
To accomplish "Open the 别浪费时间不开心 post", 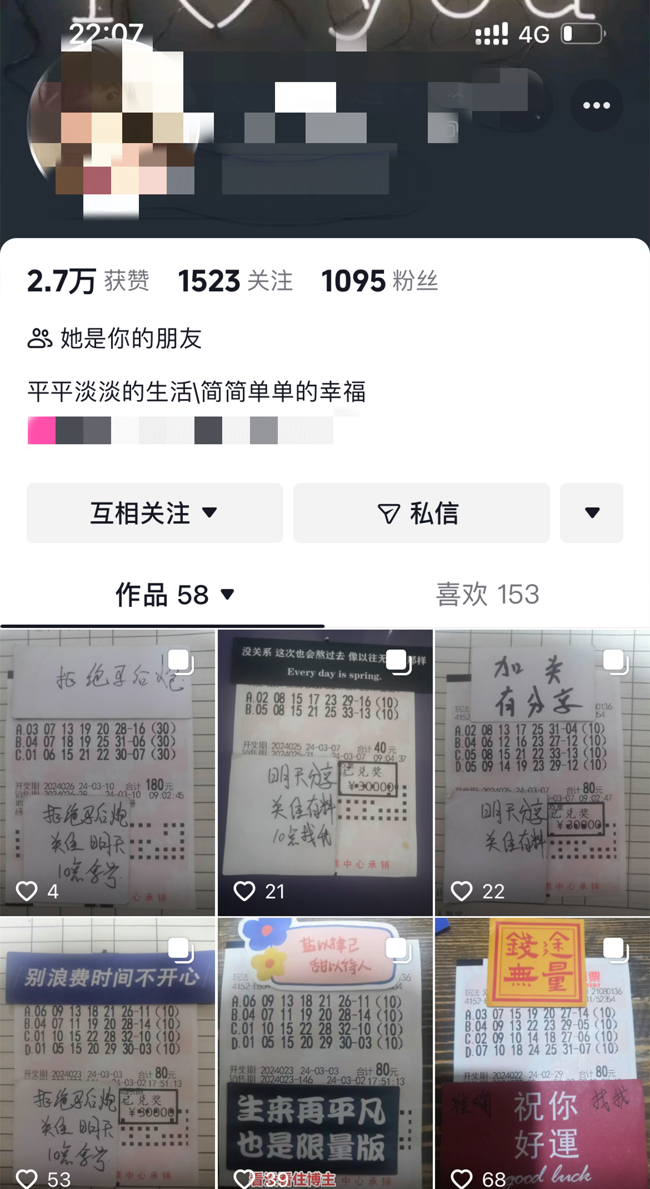I will [107, 1055].
